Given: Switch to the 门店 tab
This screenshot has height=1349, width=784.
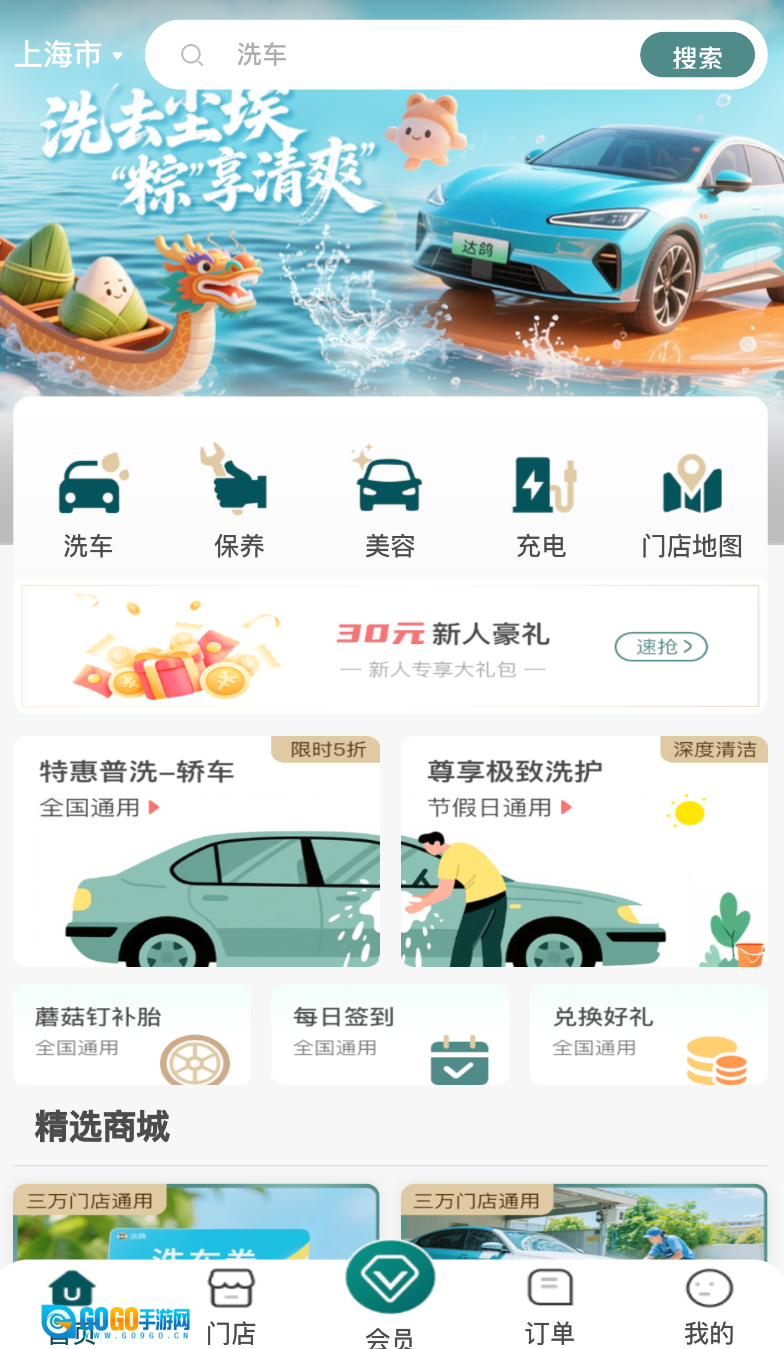Looking at the screenshot, I should (x=231, y=1305).
